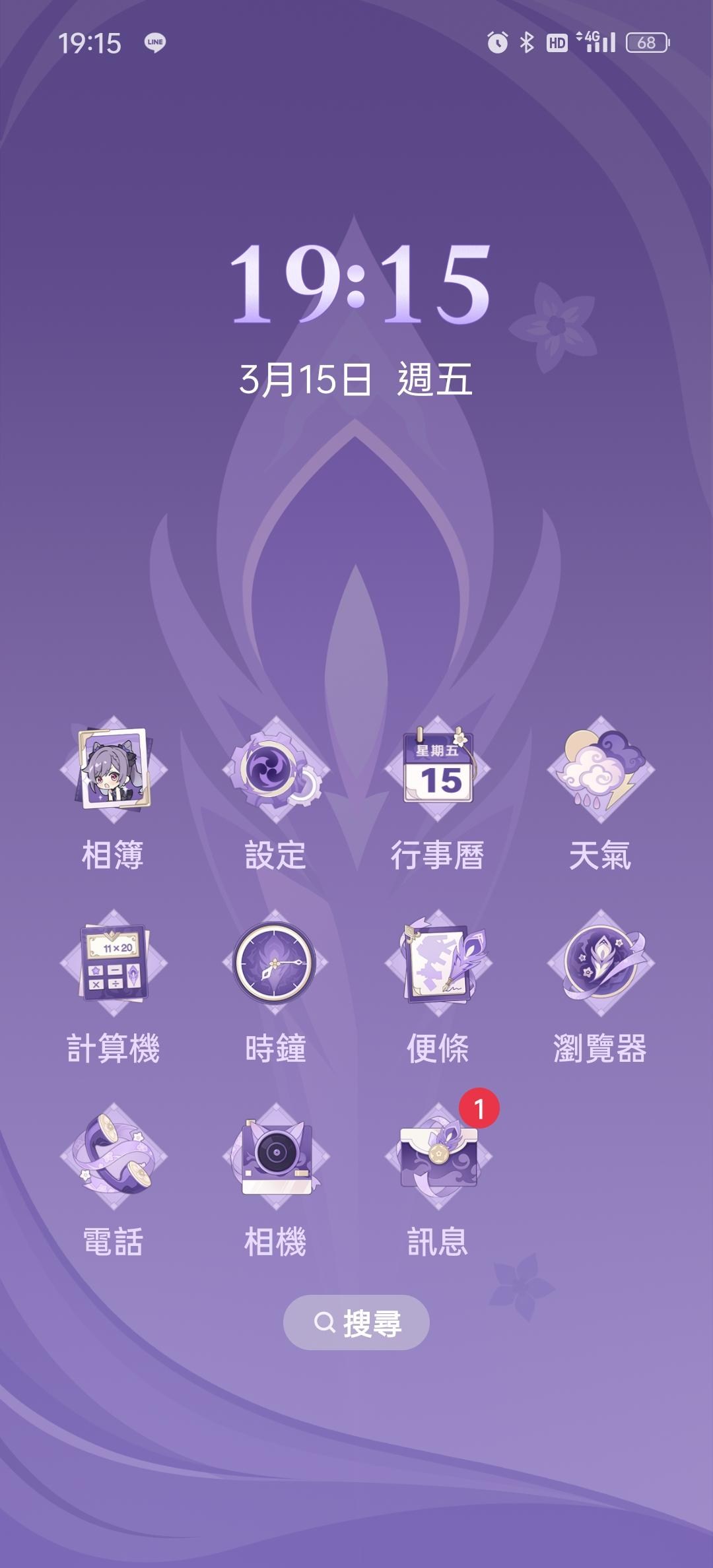
Task: Open the 便條 notes app
Action: pyautogui.click(x=438, y=963)
